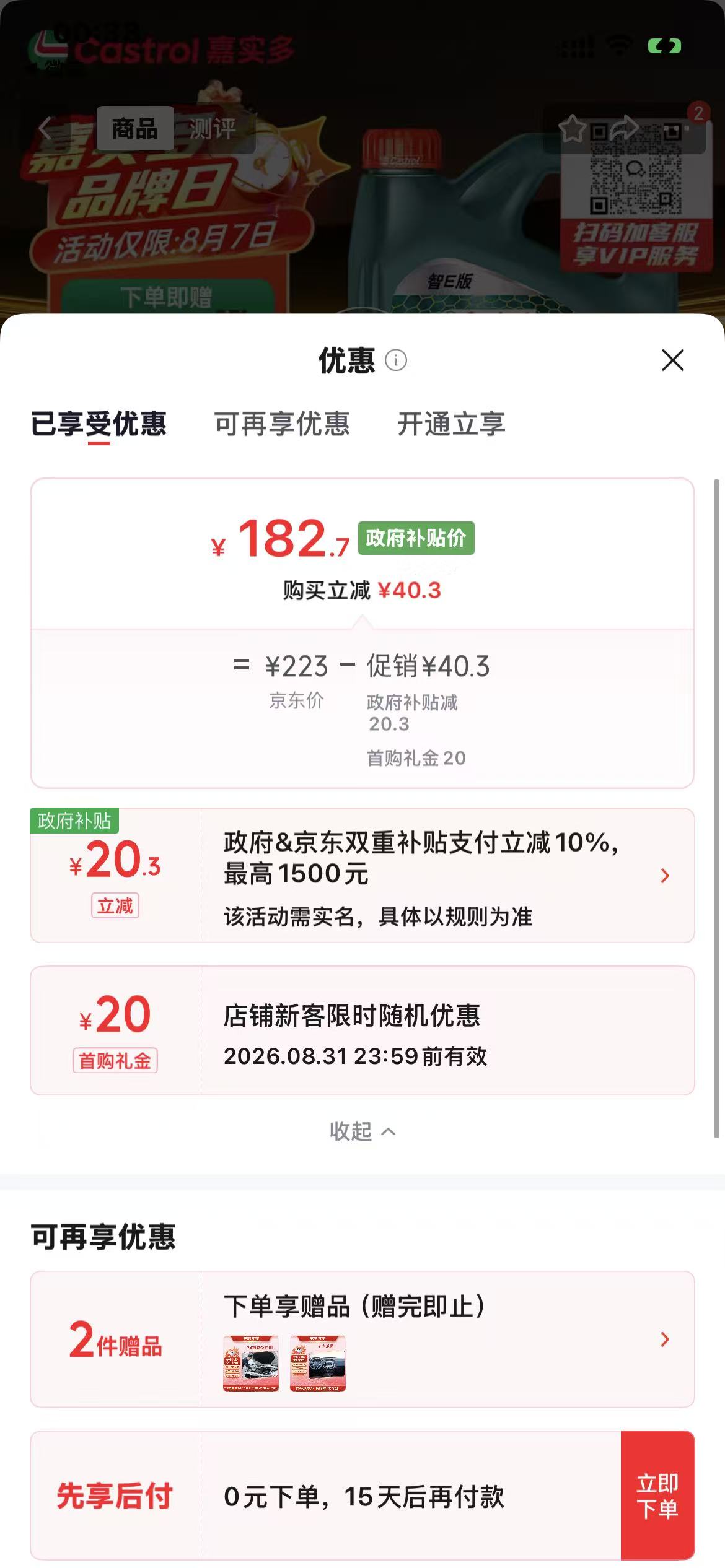Open the 店铺新客限时随机优惠 coupon card

pyautogui.click(x=362, y=1030)
